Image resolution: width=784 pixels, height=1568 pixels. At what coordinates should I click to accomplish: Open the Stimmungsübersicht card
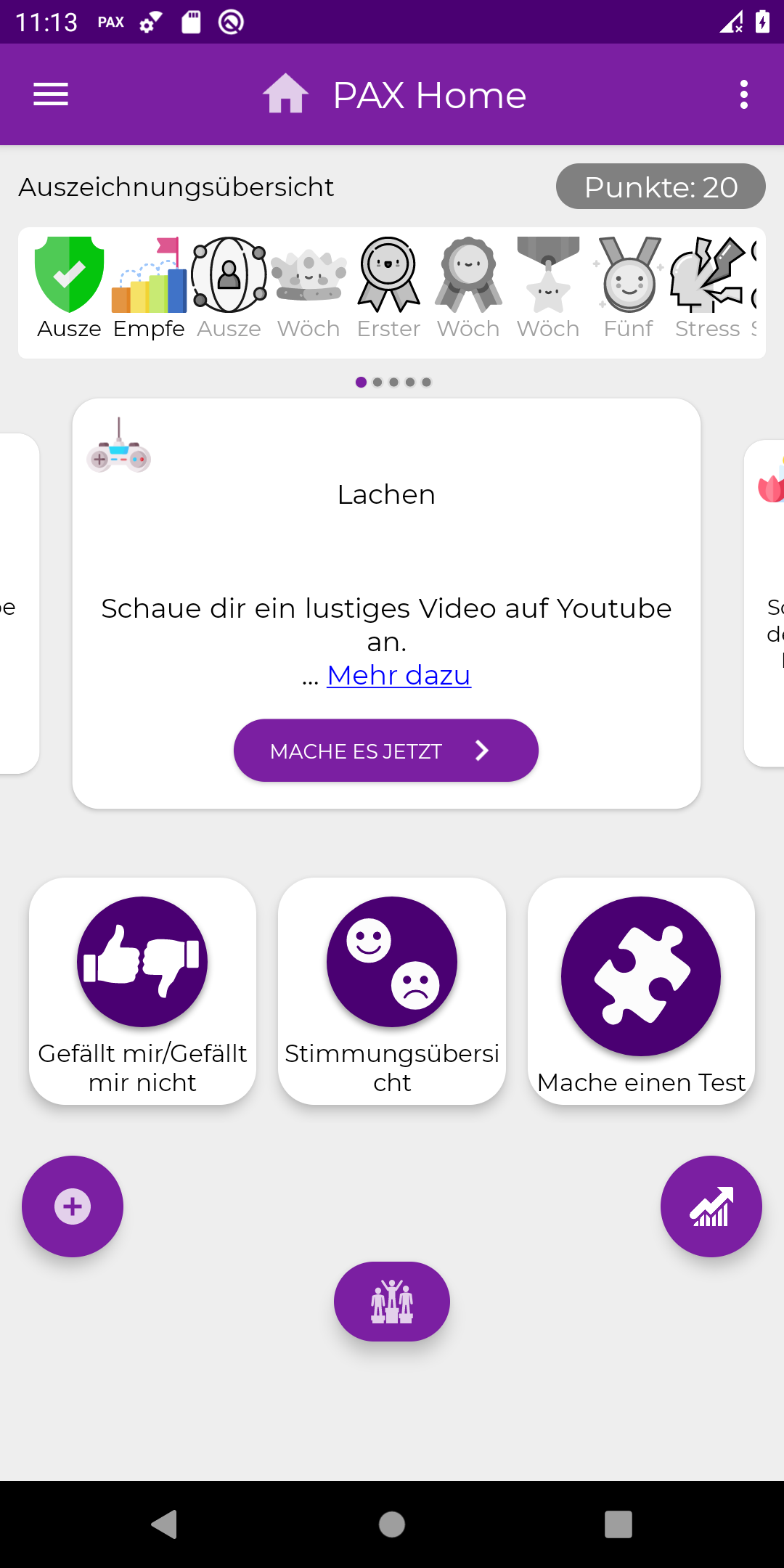click(392, 991)
